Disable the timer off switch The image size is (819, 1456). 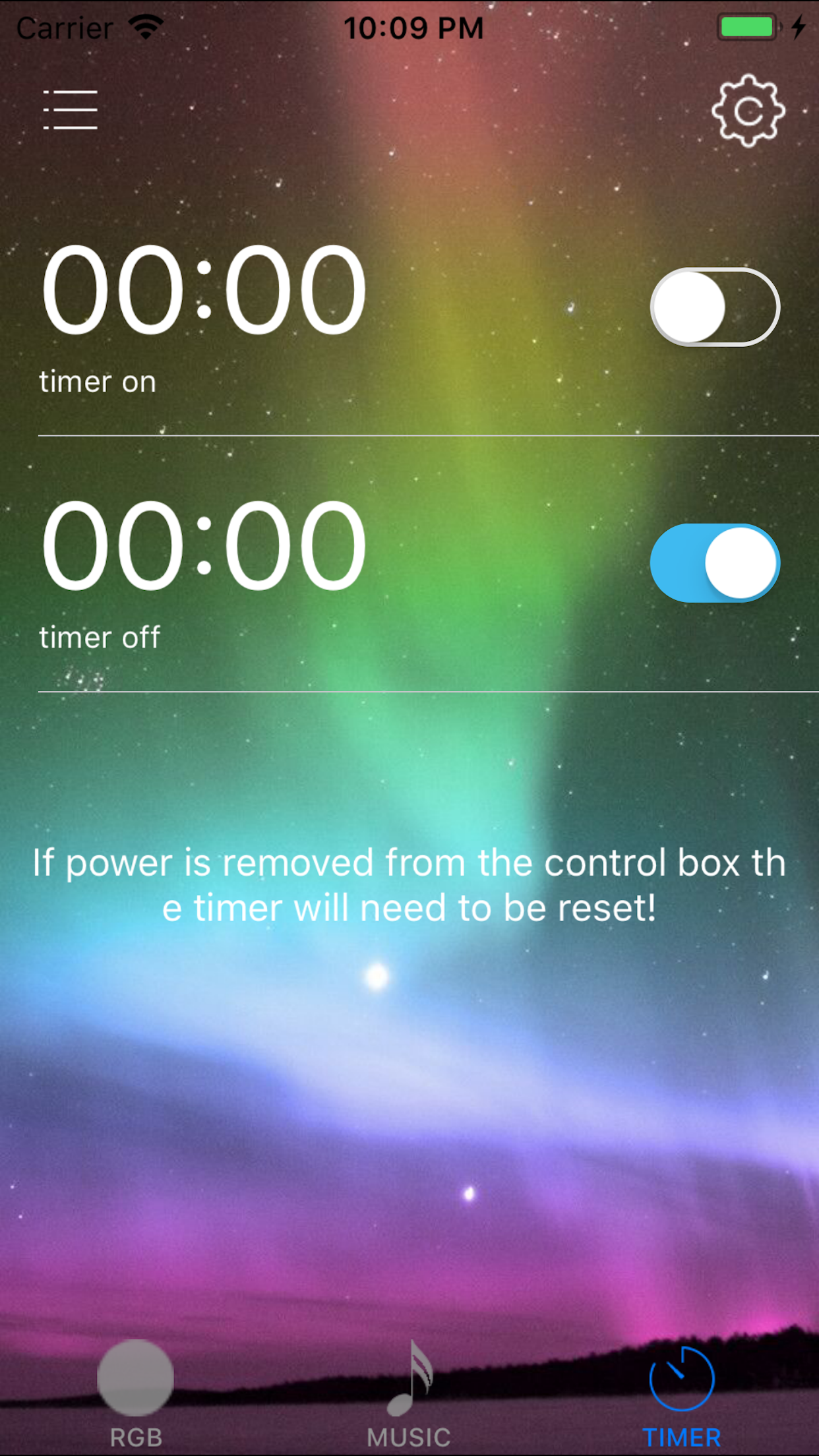714,562
